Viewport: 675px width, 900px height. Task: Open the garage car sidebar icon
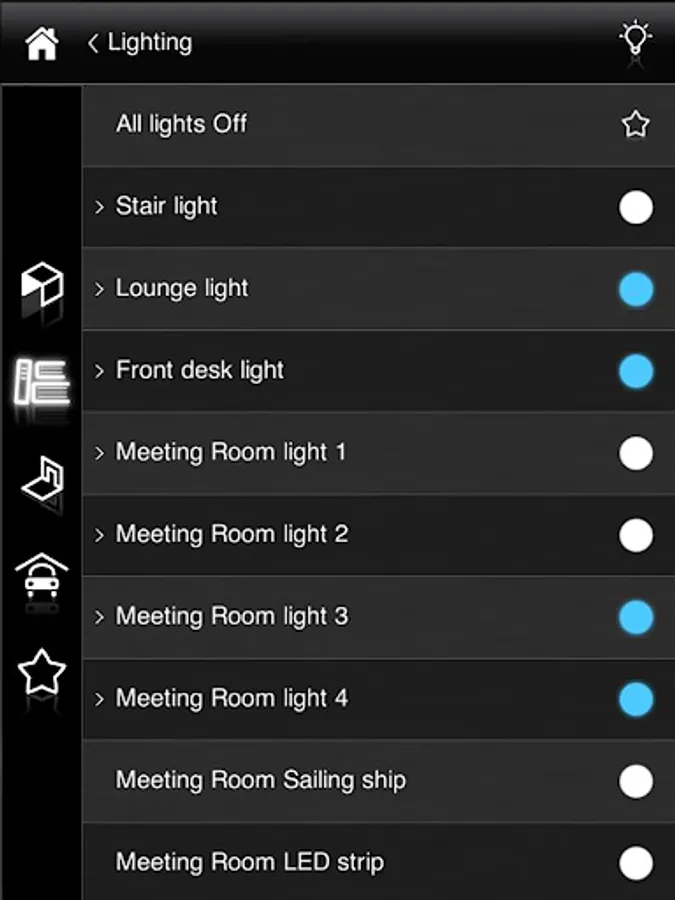click(42, 577)
